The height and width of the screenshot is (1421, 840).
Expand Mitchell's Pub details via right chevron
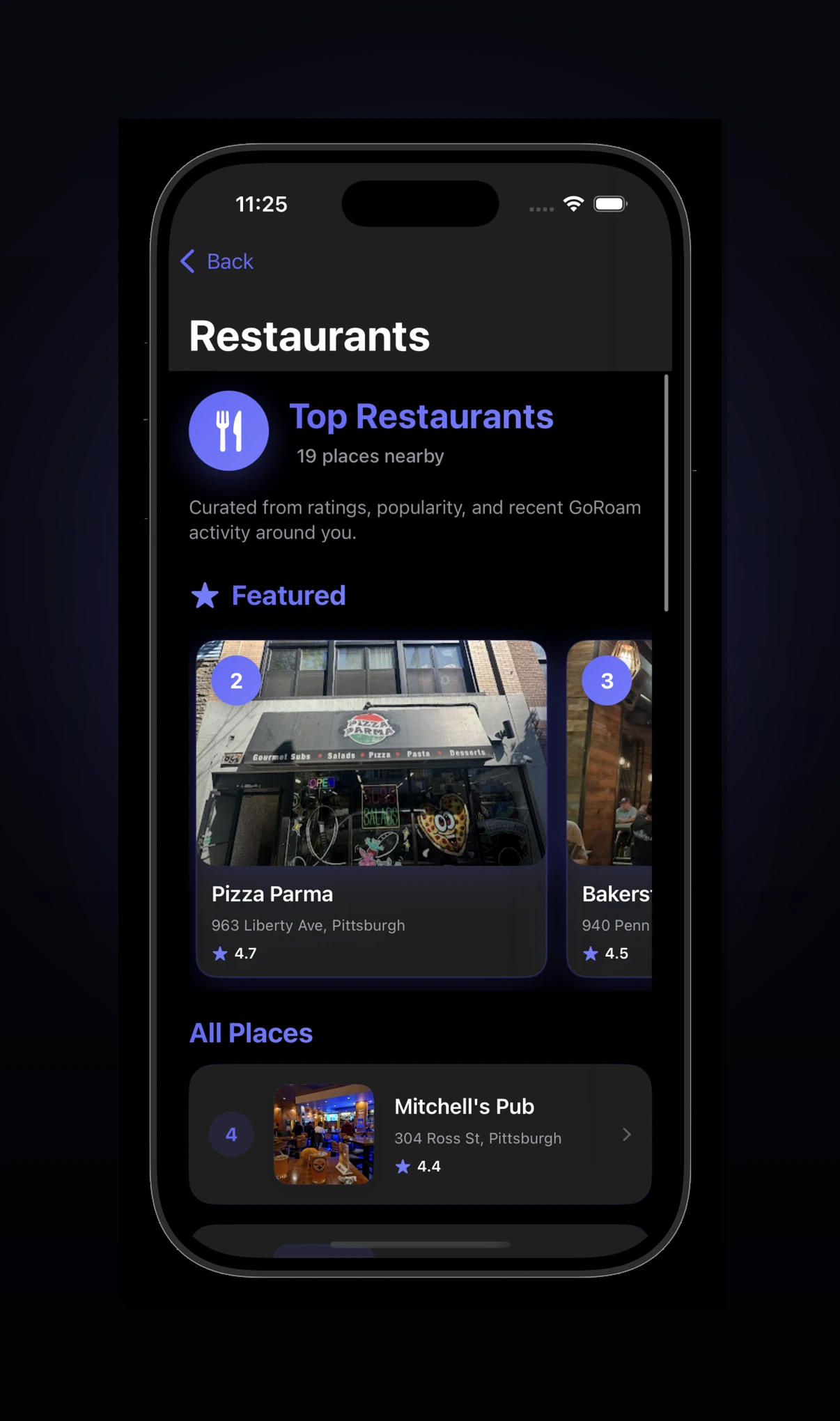point(626,1135)
